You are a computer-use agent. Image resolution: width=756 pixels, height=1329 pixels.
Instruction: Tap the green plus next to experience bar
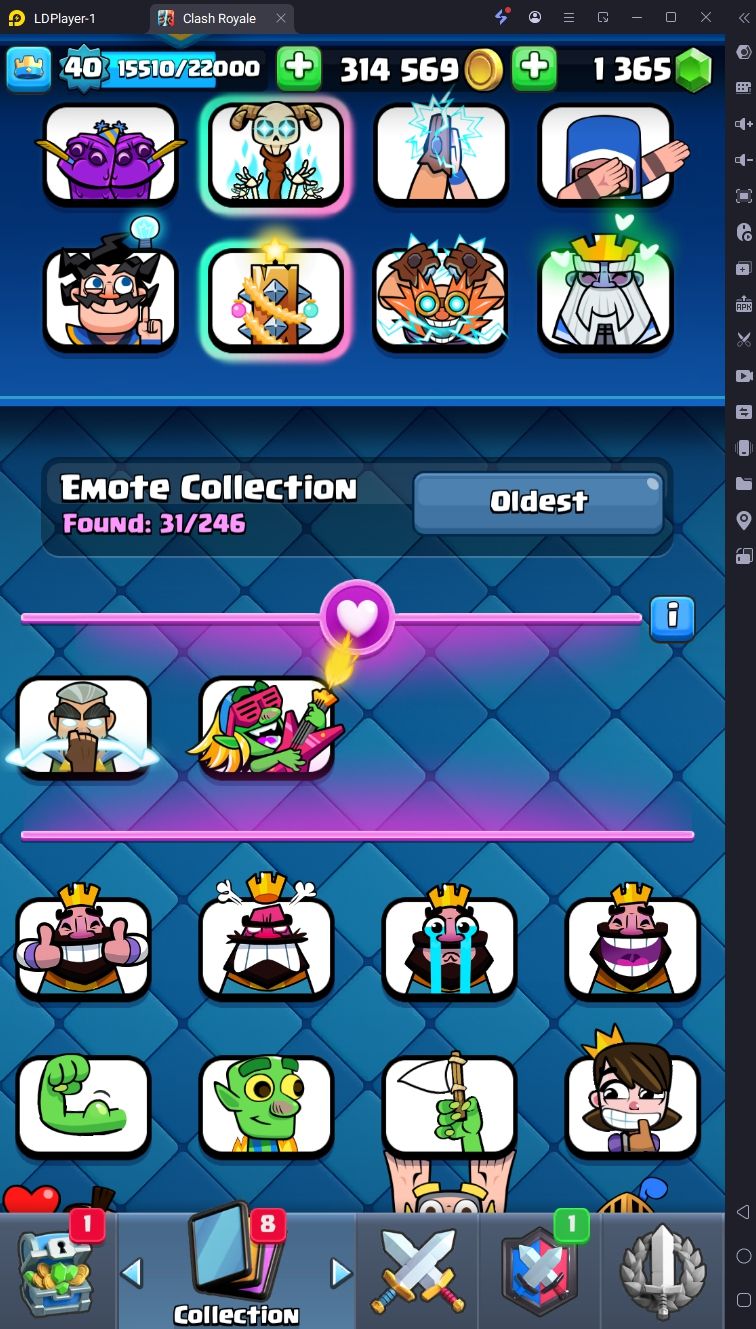point(298,68)
